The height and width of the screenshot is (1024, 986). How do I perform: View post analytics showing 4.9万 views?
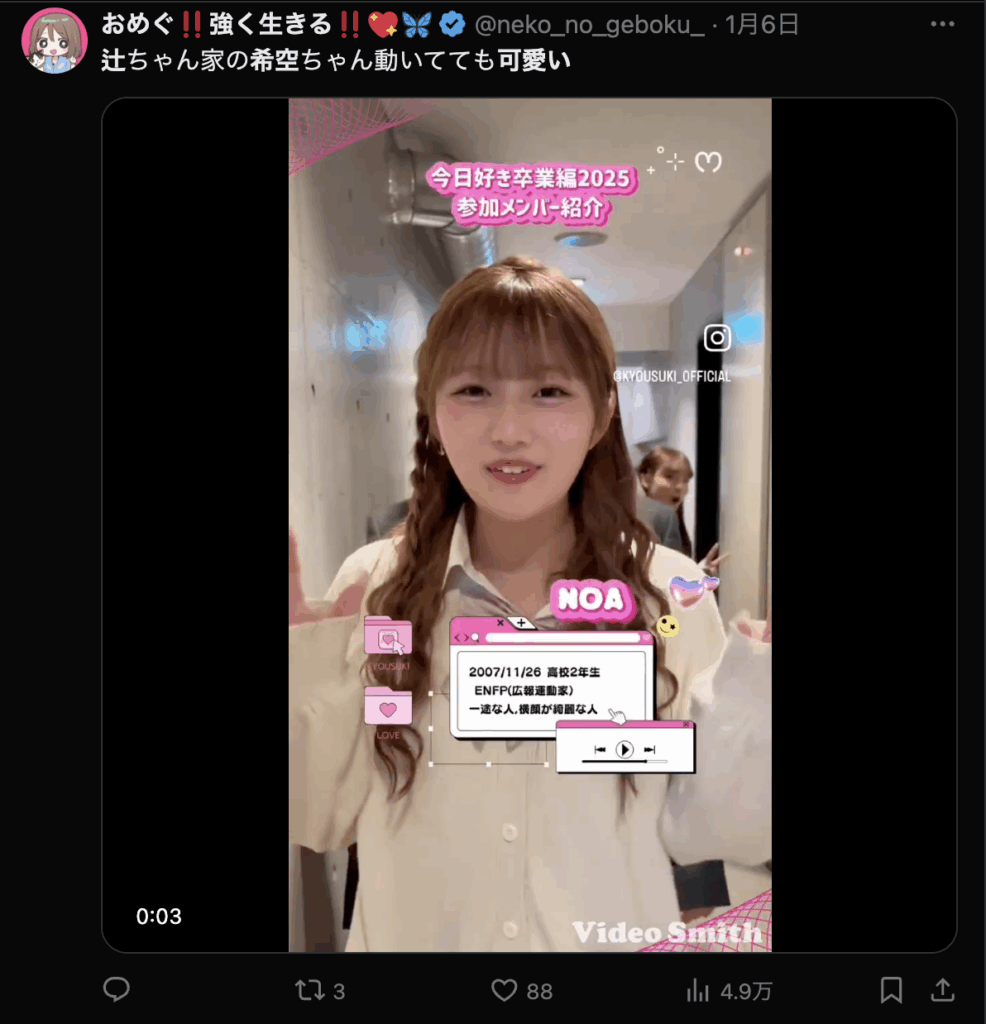[699, 990]
